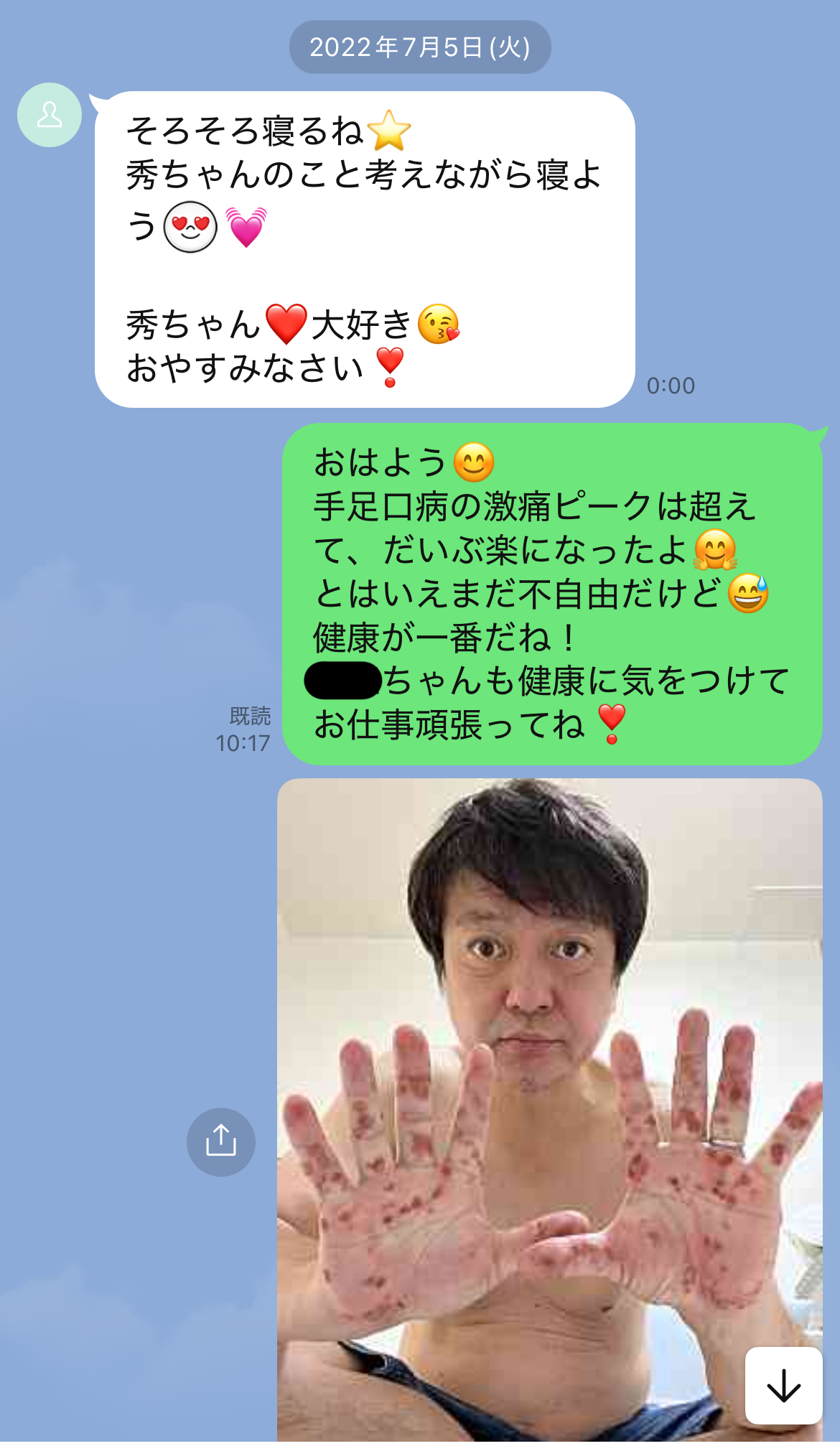This screenshot has width=840, height=1446.
Task: Share the sent photo
Action: [x=220, y=1142]
